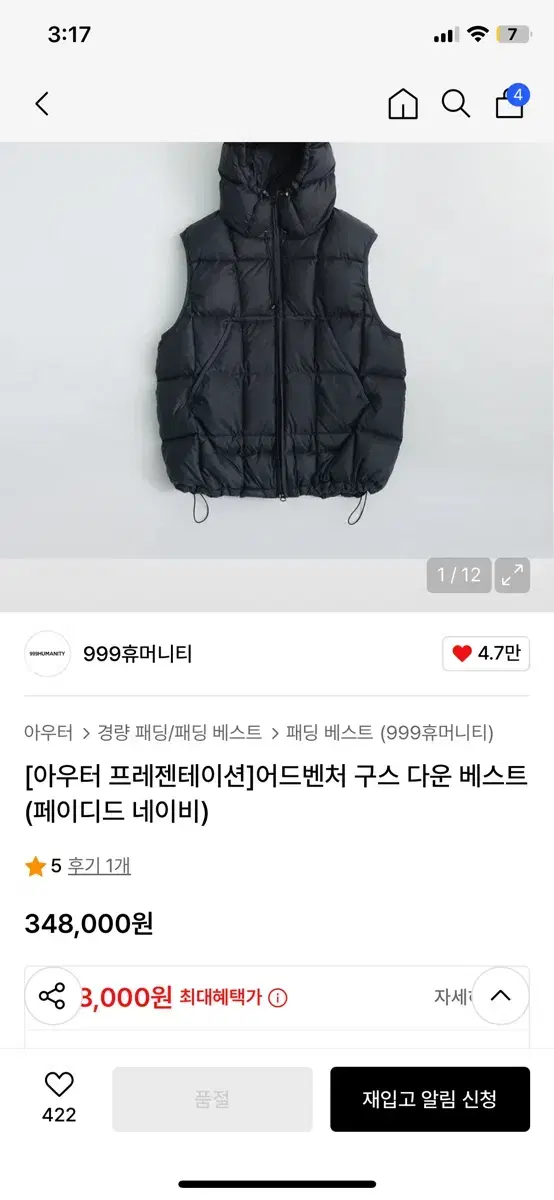The image size is (554, 1200).
Task: Tap the info icon beside 최대혜택가
Action: 278,997
